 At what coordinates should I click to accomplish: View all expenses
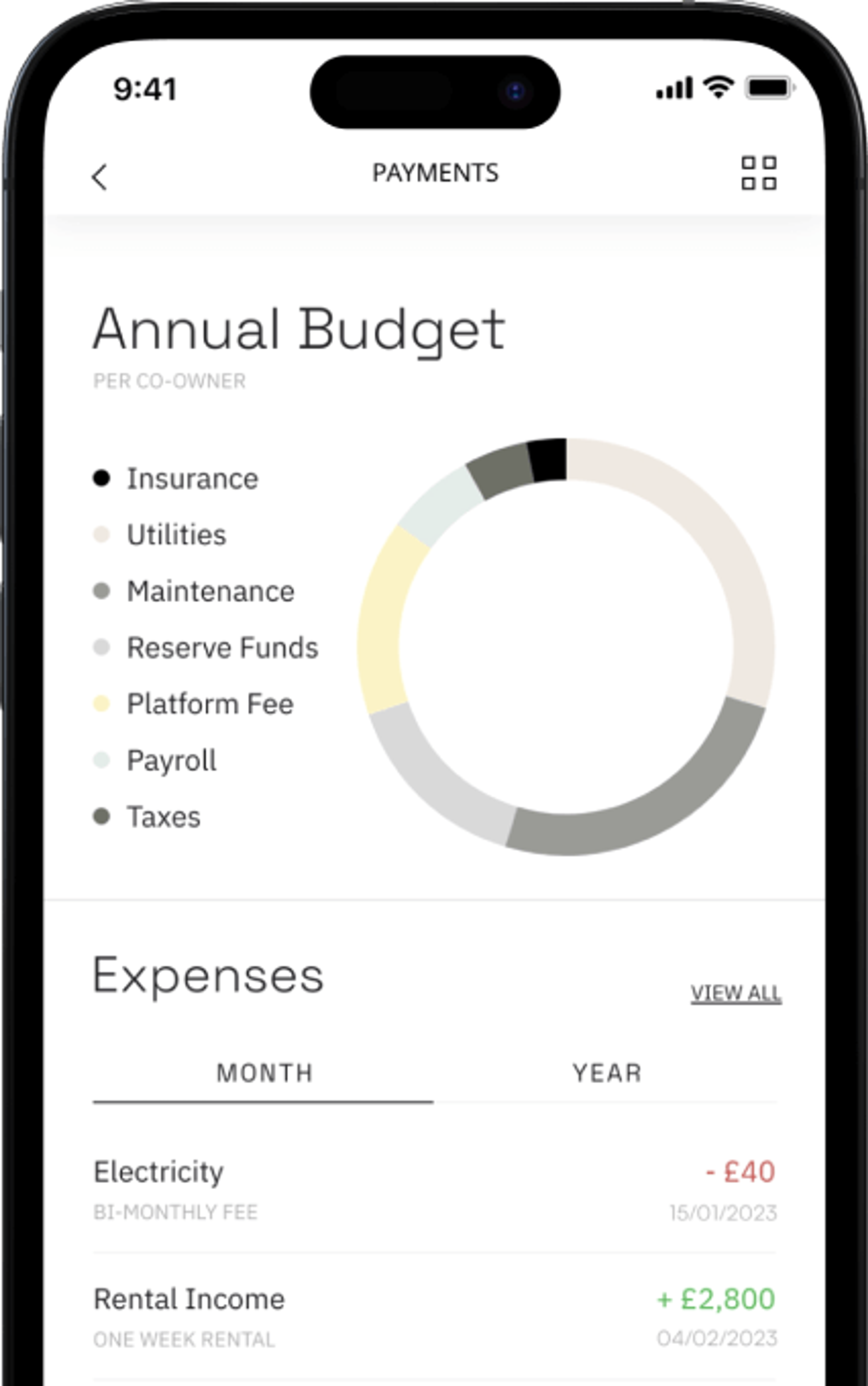point(735,993)
